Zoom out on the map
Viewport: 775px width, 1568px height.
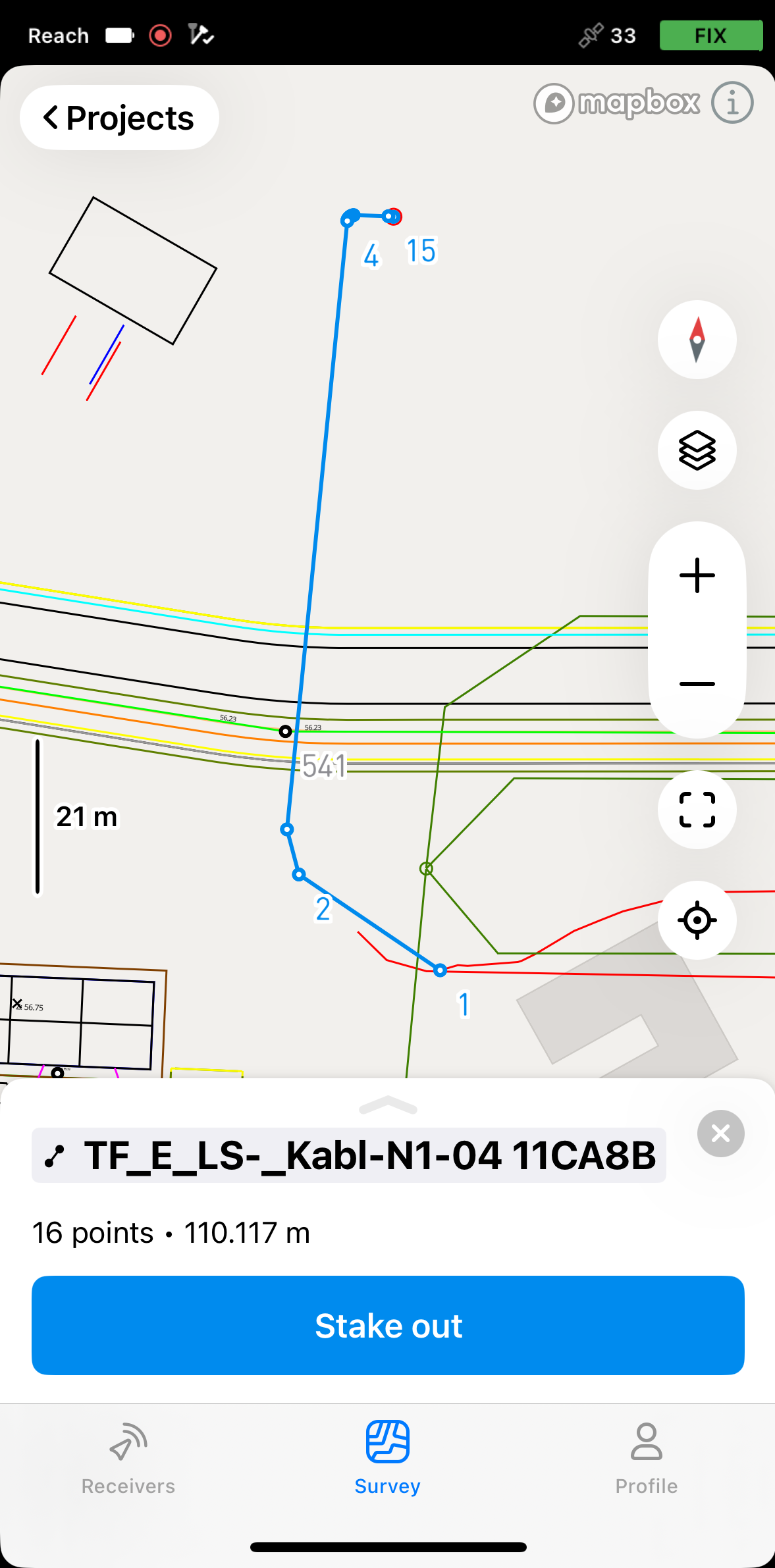697,685
